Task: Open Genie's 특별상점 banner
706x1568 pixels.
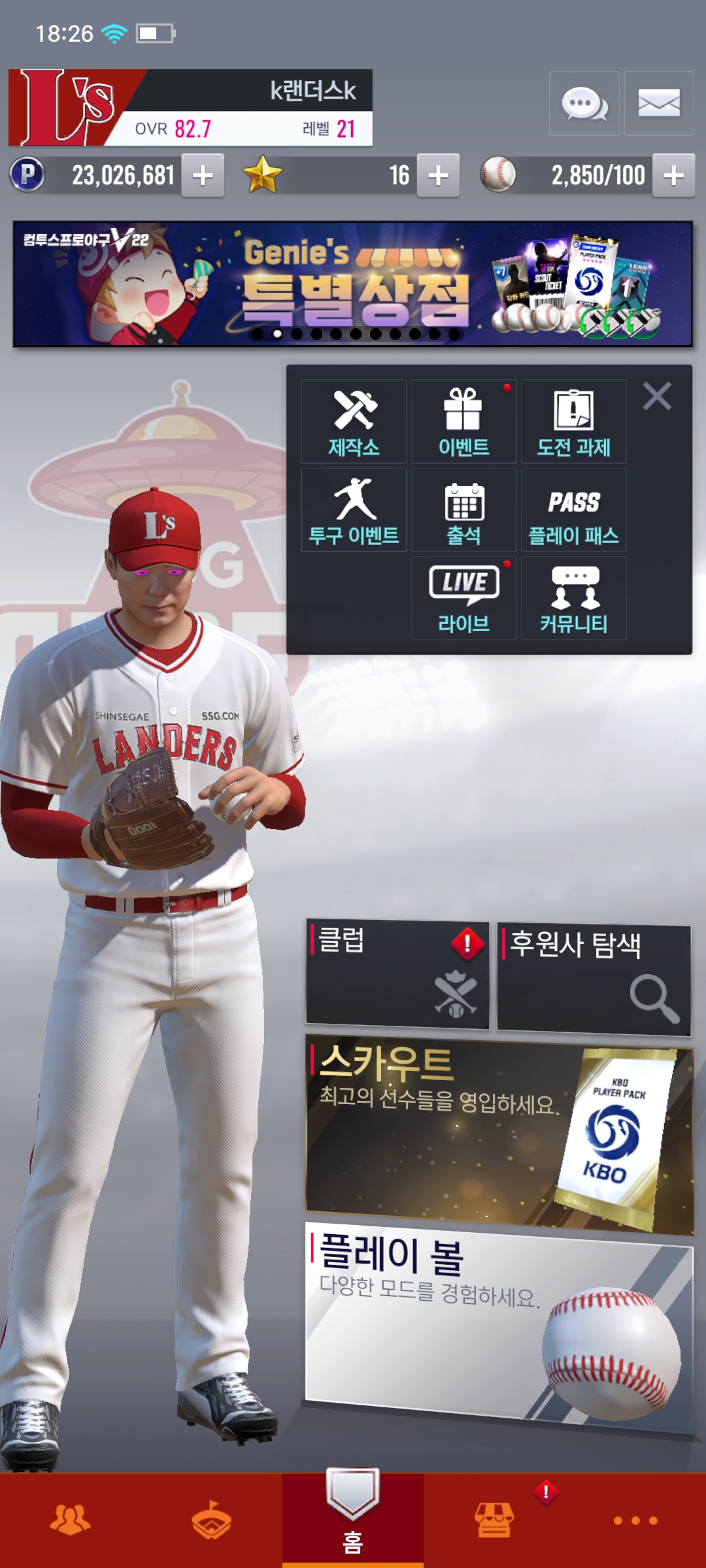Action: 353,284
